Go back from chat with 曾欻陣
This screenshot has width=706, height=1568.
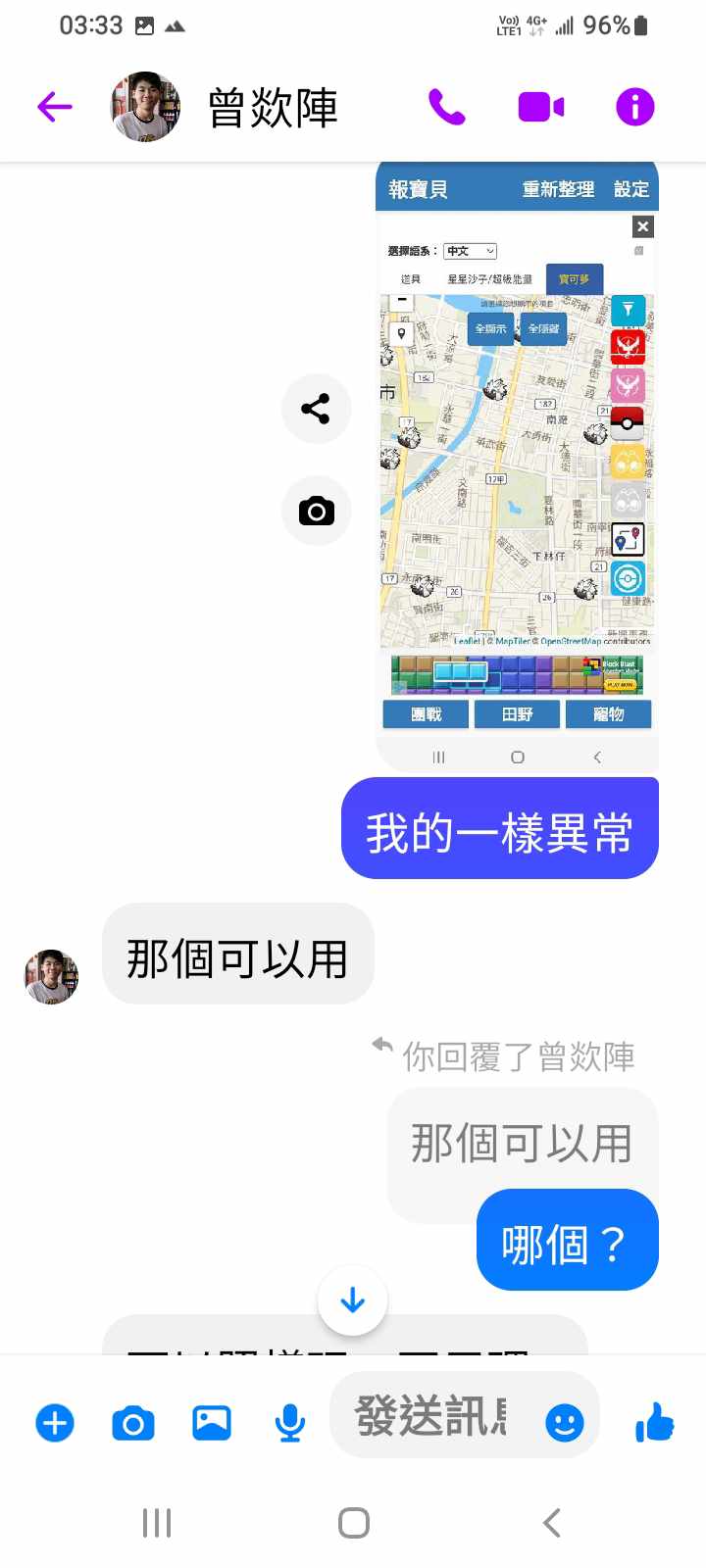point(55,107)
